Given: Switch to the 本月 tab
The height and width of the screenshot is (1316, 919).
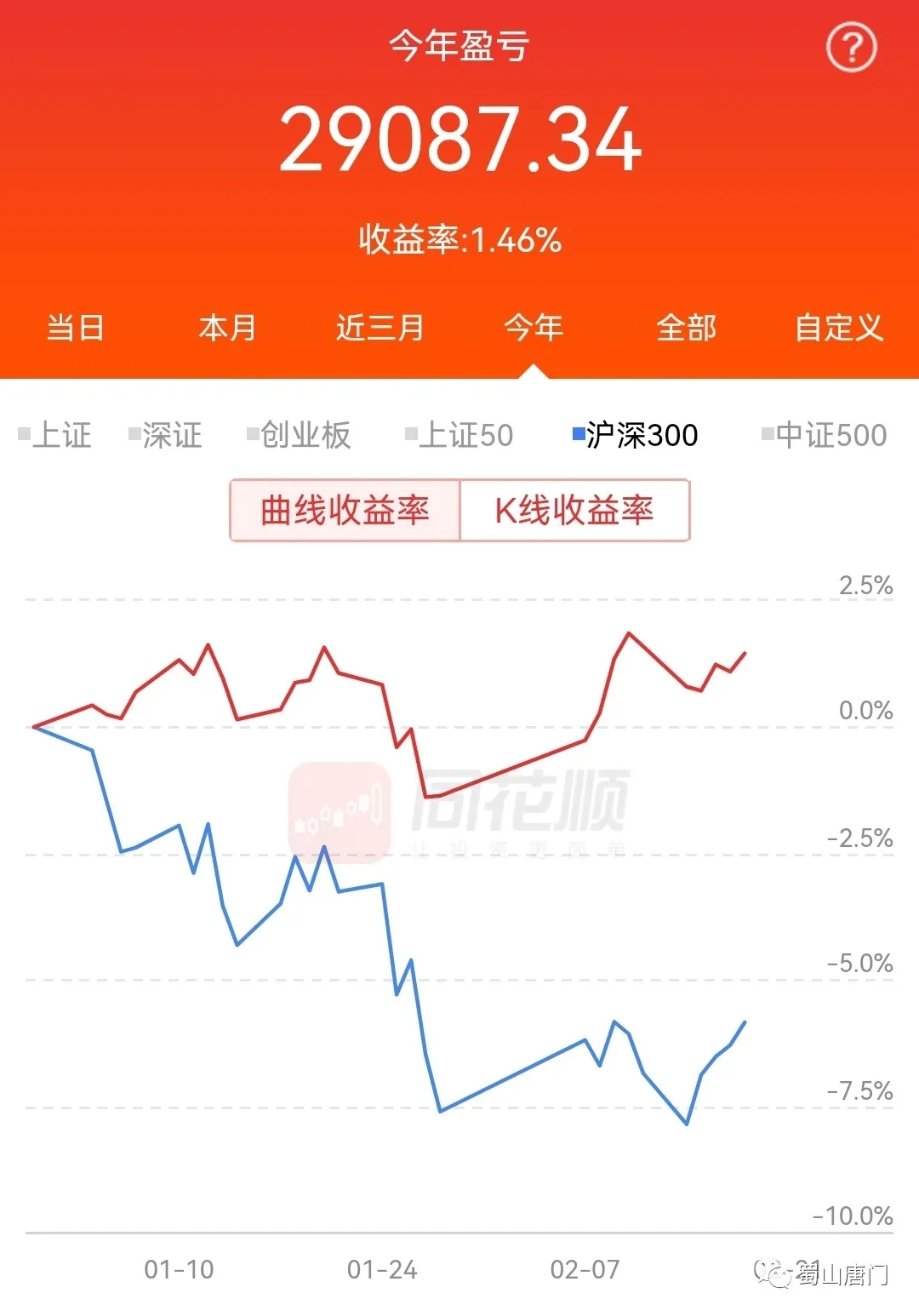Looking at the screenshot, I should 227,328.
